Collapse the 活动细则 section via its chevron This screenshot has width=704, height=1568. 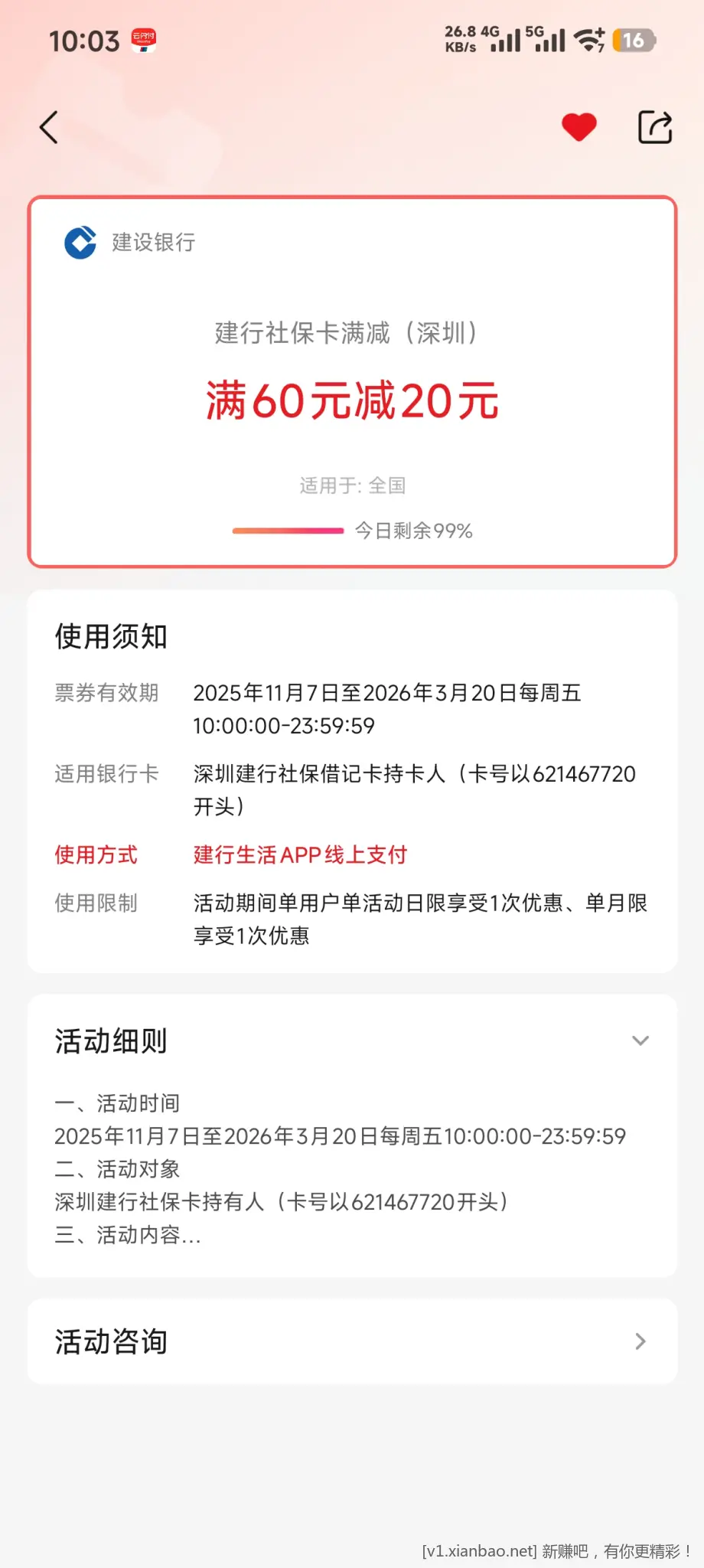(640, 1040)
